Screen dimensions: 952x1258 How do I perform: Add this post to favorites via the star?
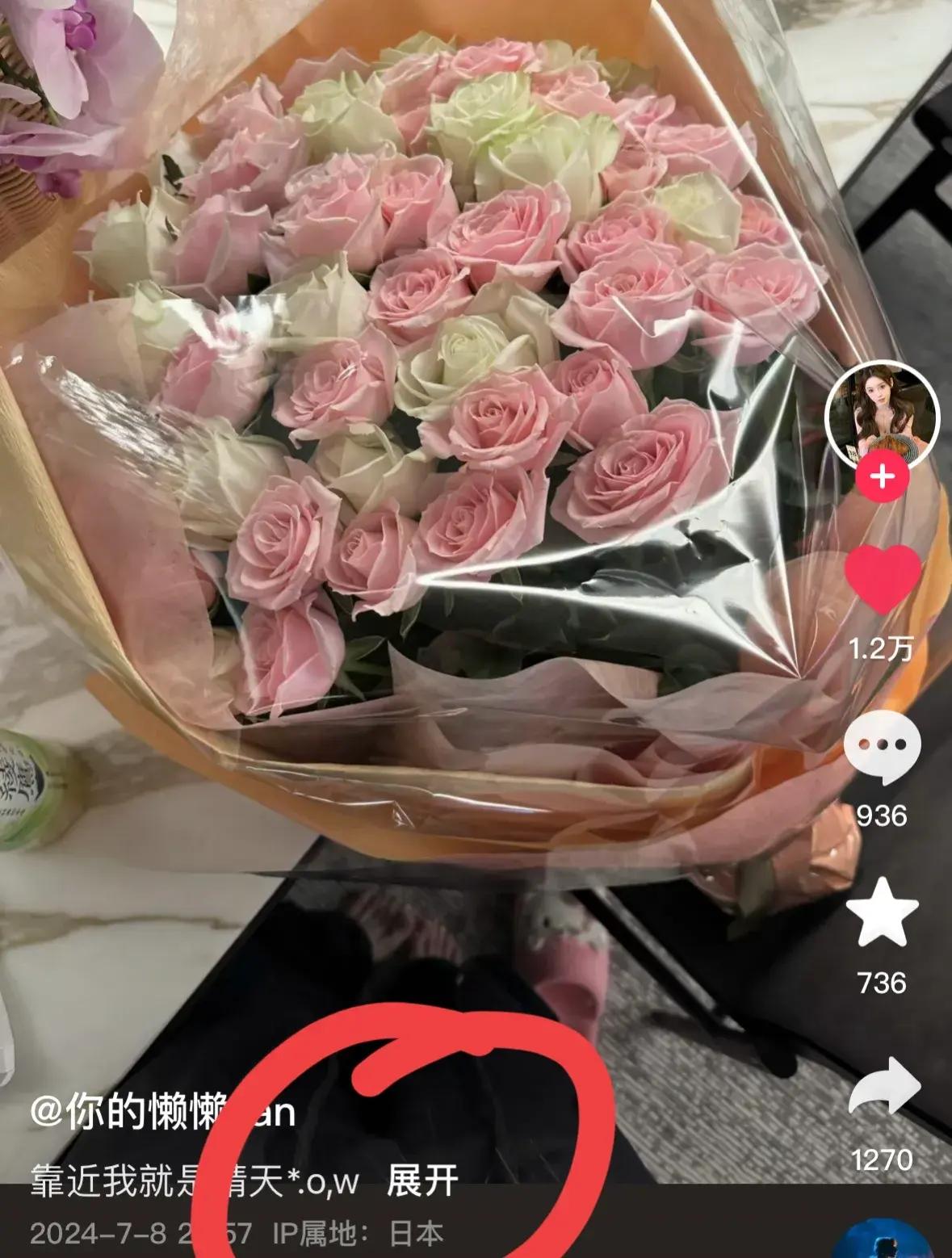coord(882,913)
